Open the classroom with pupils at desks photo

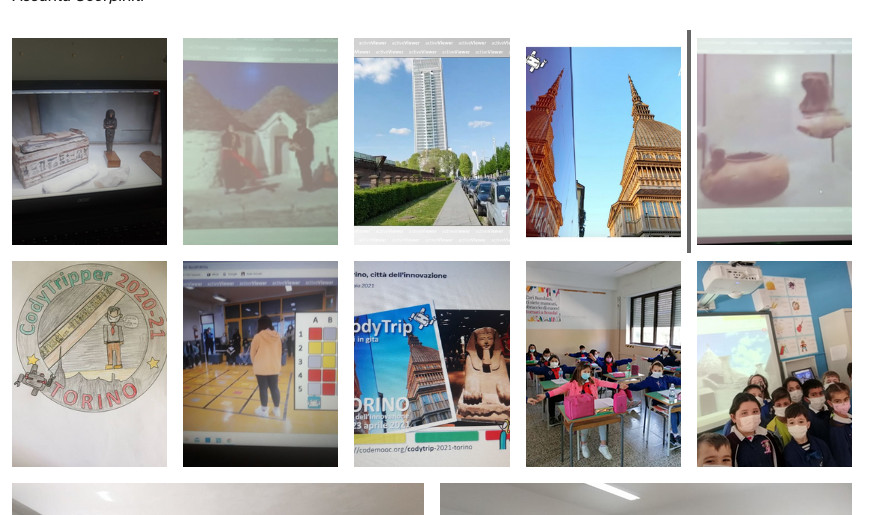[603, 364]
